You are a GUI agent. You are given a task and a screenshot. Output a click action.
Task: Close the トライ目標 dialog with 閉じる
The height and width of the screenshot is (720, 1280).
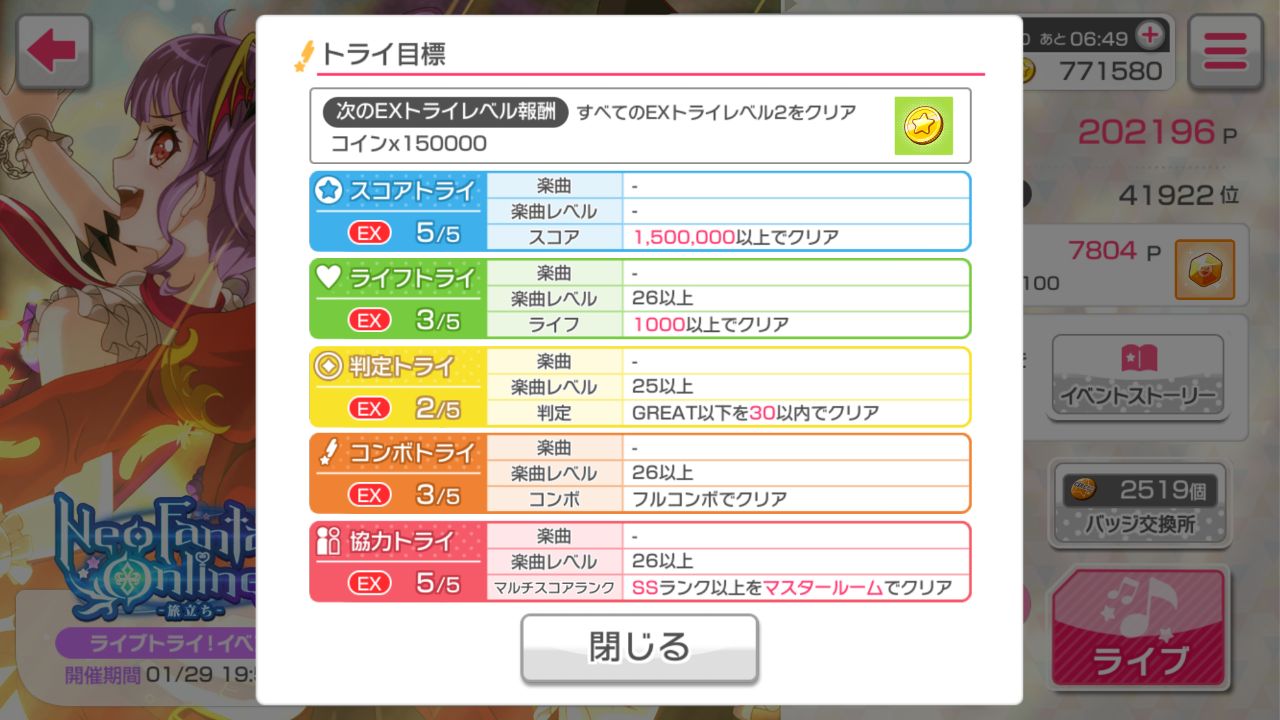639,647
